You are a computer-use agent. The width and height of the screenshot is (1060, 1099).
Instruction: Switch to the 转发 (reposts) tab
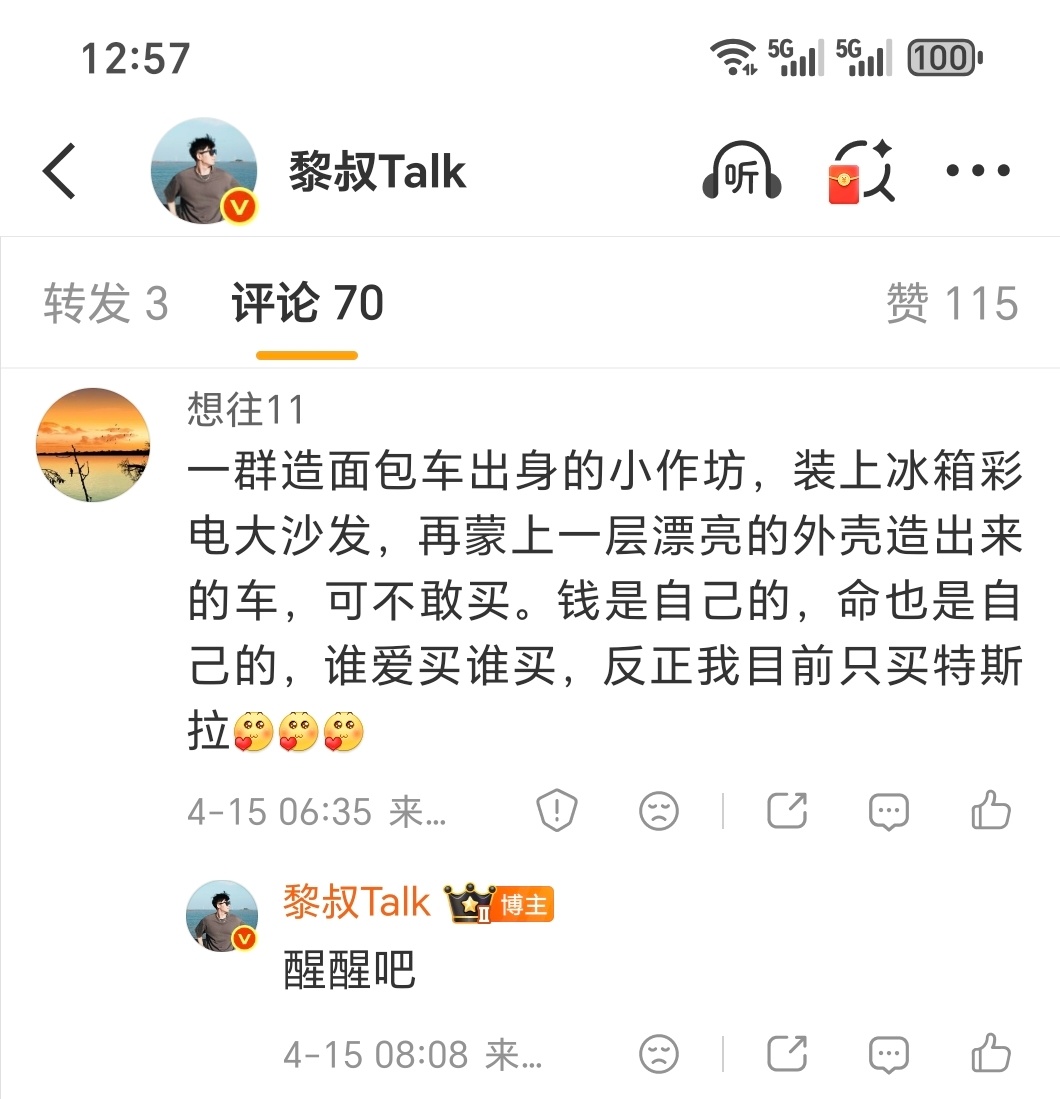(103, 303)
